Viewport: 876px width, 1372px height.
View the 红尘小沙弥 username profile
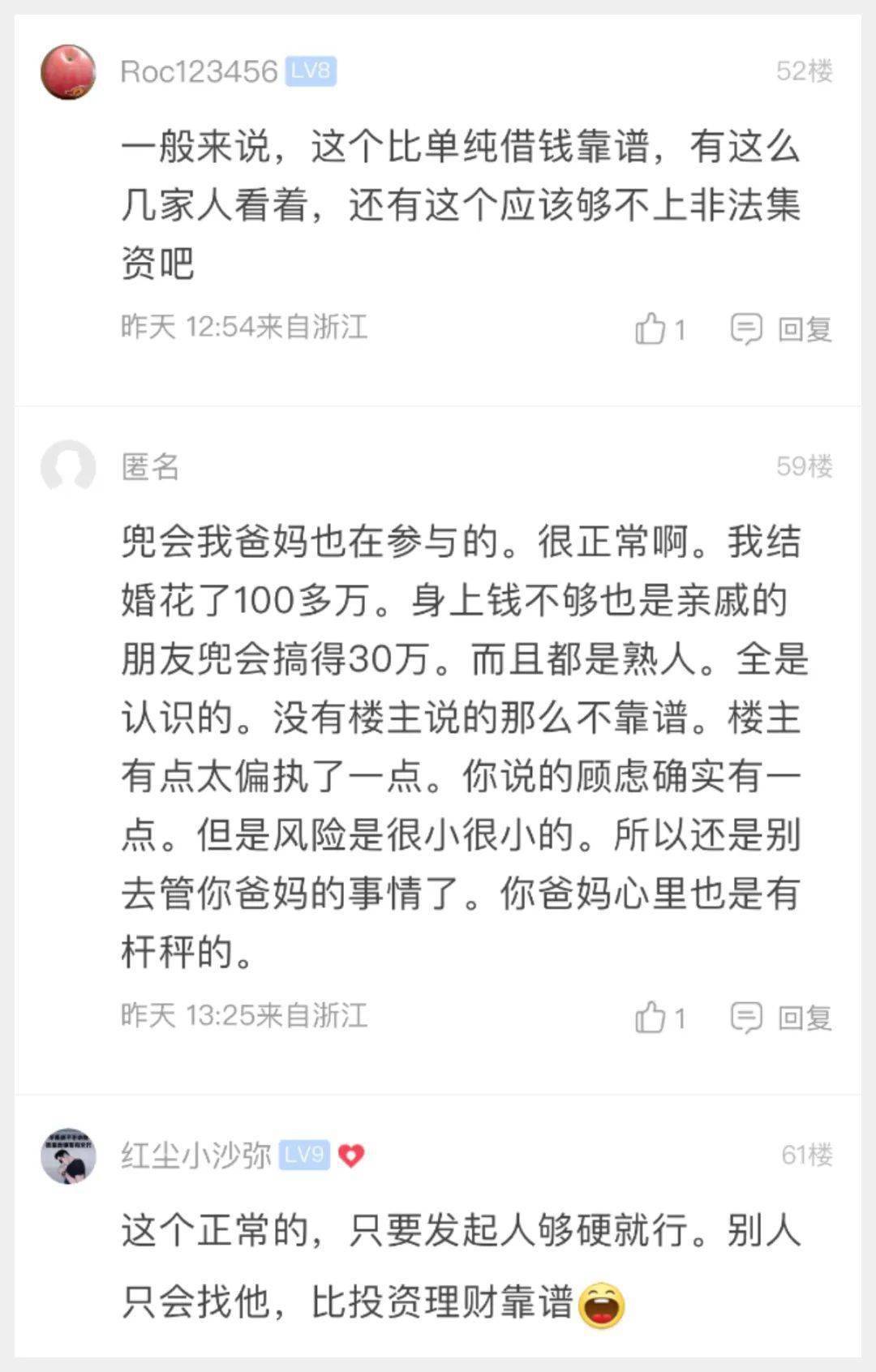195,1155
